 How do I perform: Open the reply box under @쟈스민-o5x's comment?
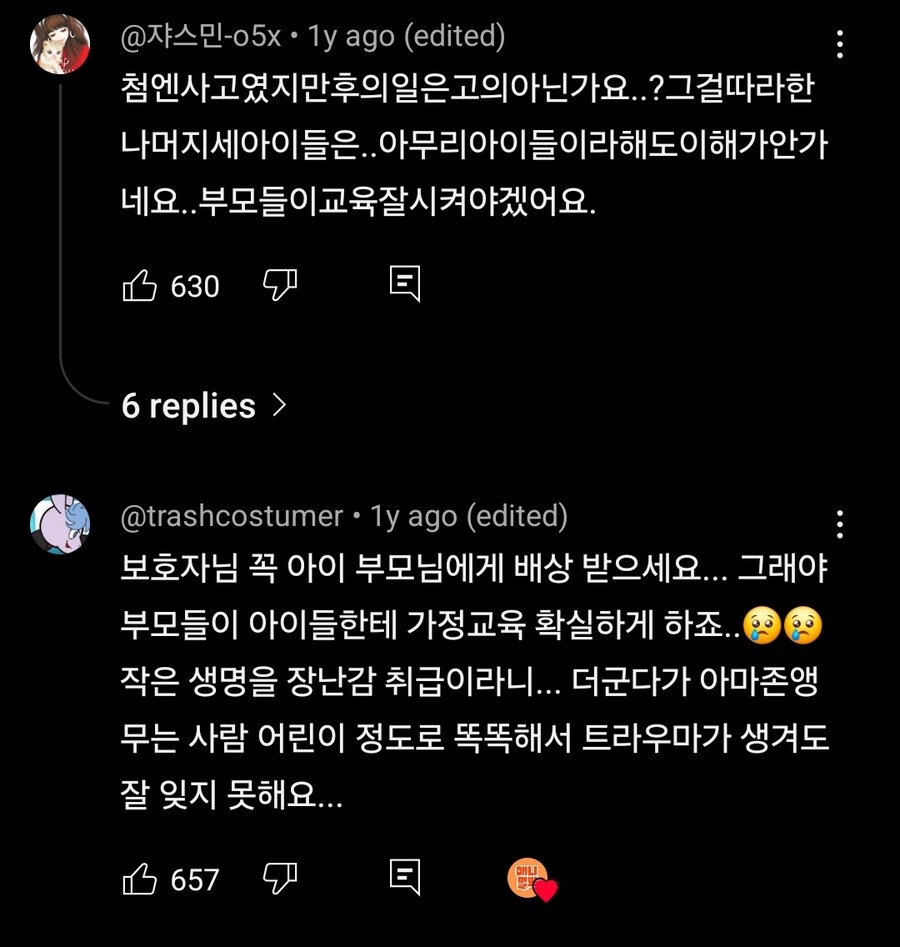(x=404, y=286)
